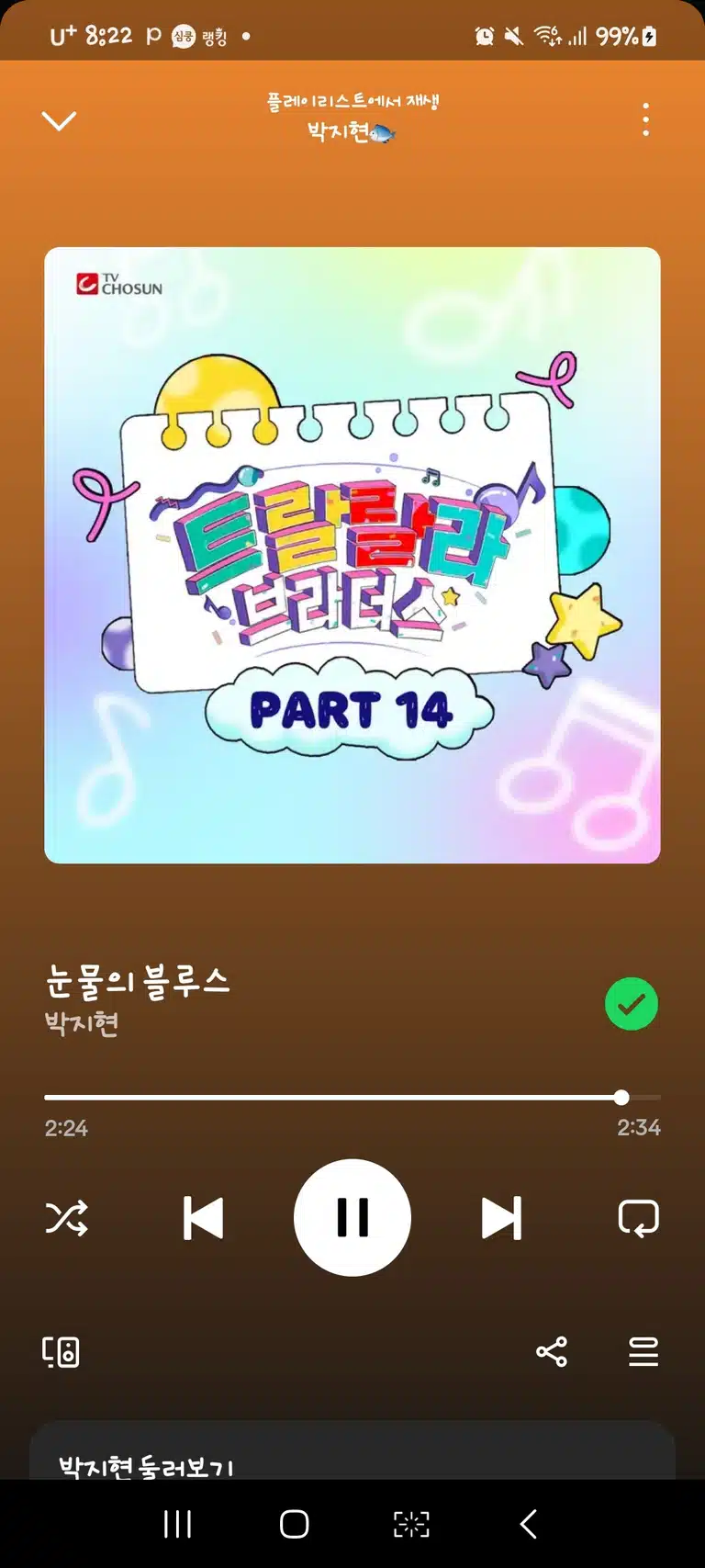Tap the playback progress bar

pos(352,1097)
